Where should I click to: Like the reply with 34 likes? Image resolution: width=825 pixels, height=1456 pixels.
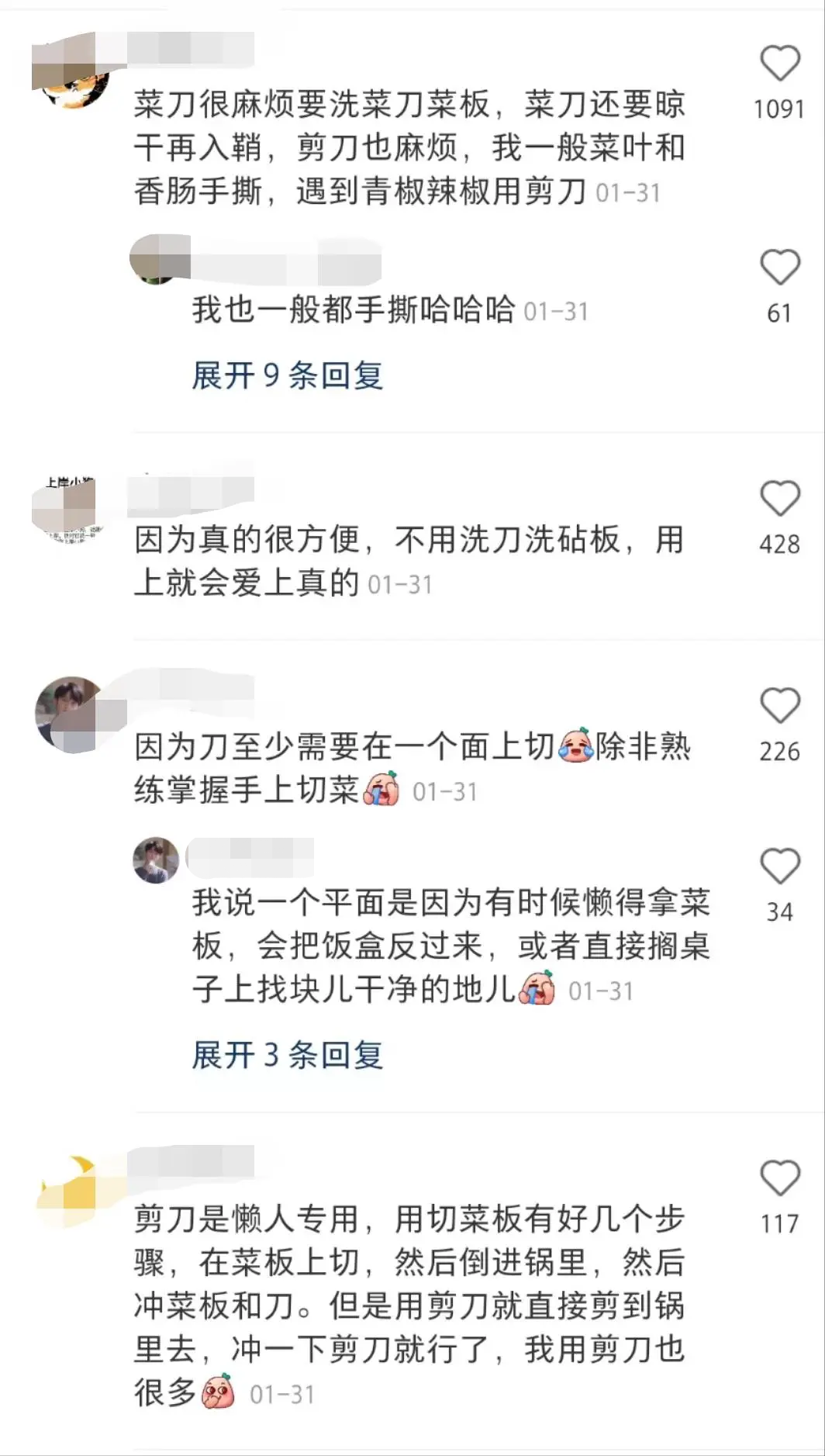[779, 866]
